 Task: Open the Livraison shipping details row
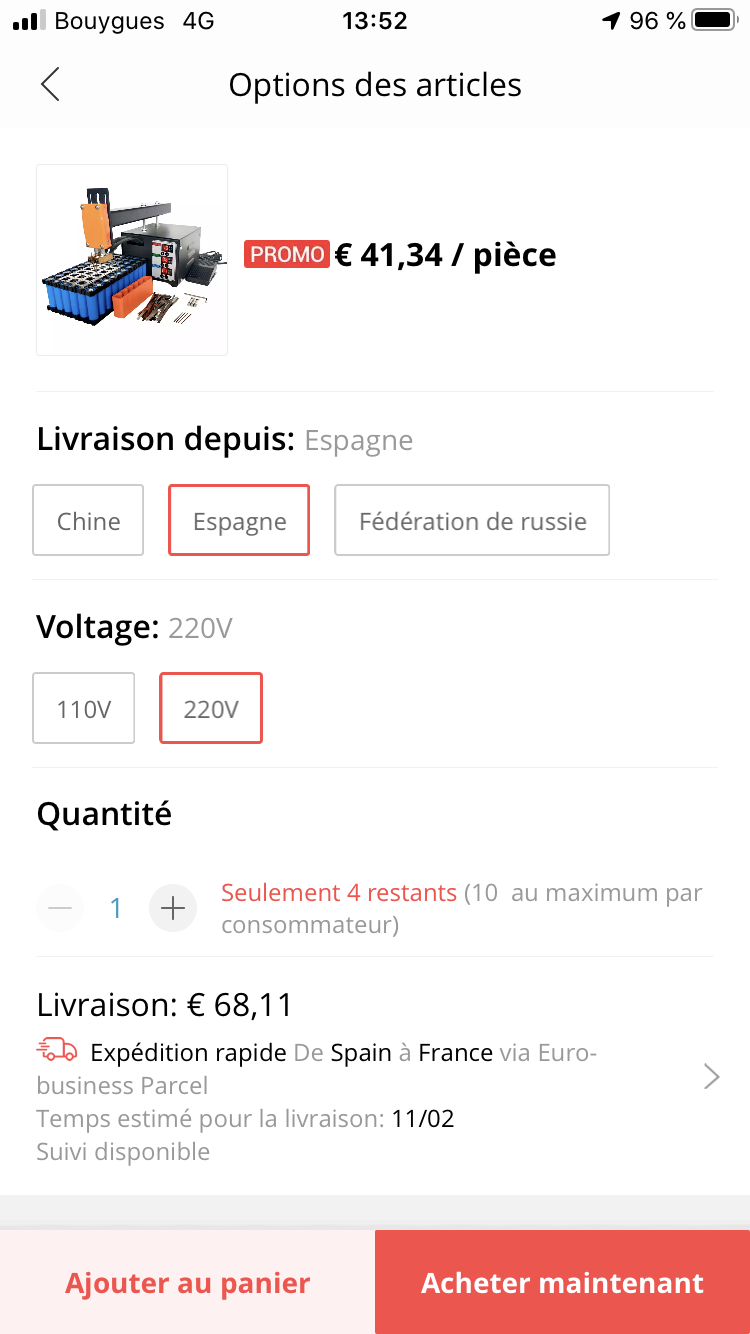tap(375, 1076)
